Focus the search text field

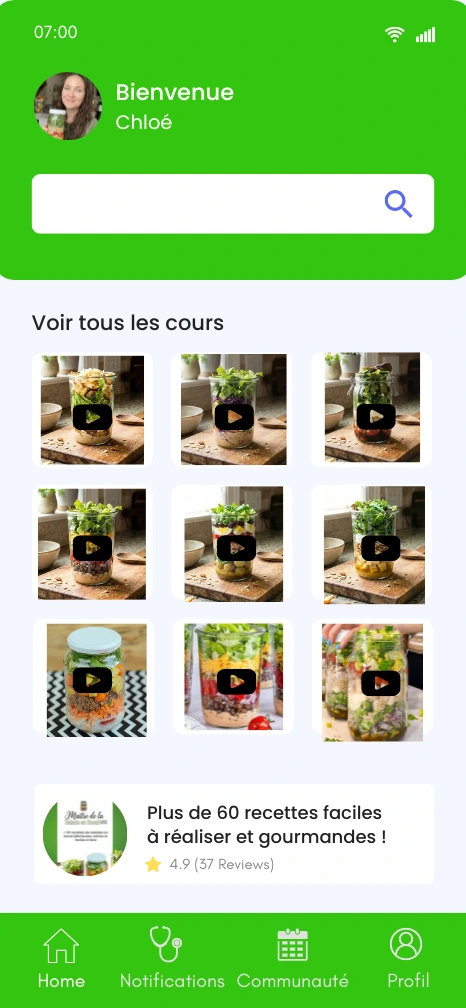coord(233,204)
